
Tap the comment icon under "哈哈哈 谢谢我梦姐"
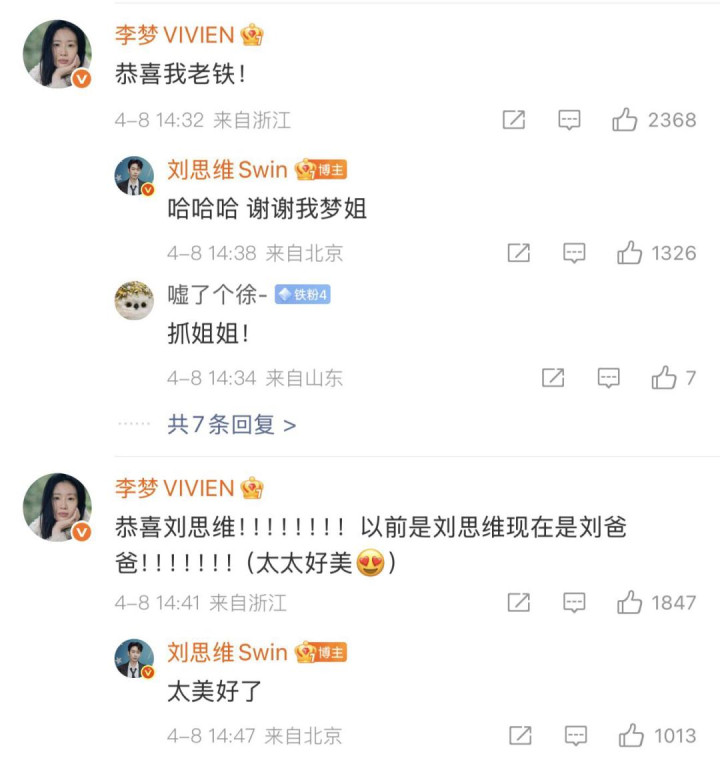pos(574,253)
